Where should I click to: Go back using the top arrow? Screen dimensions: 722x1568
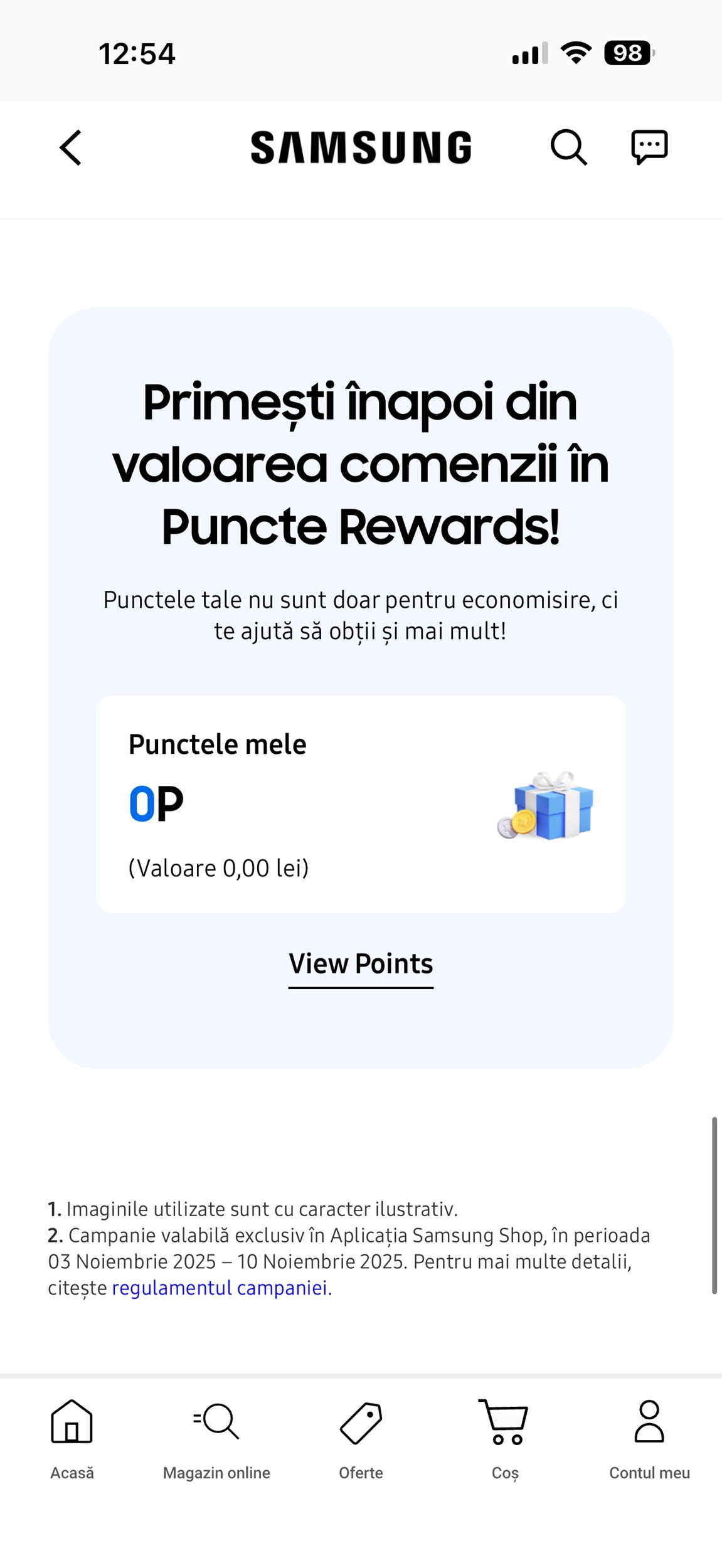click(71, 148)
